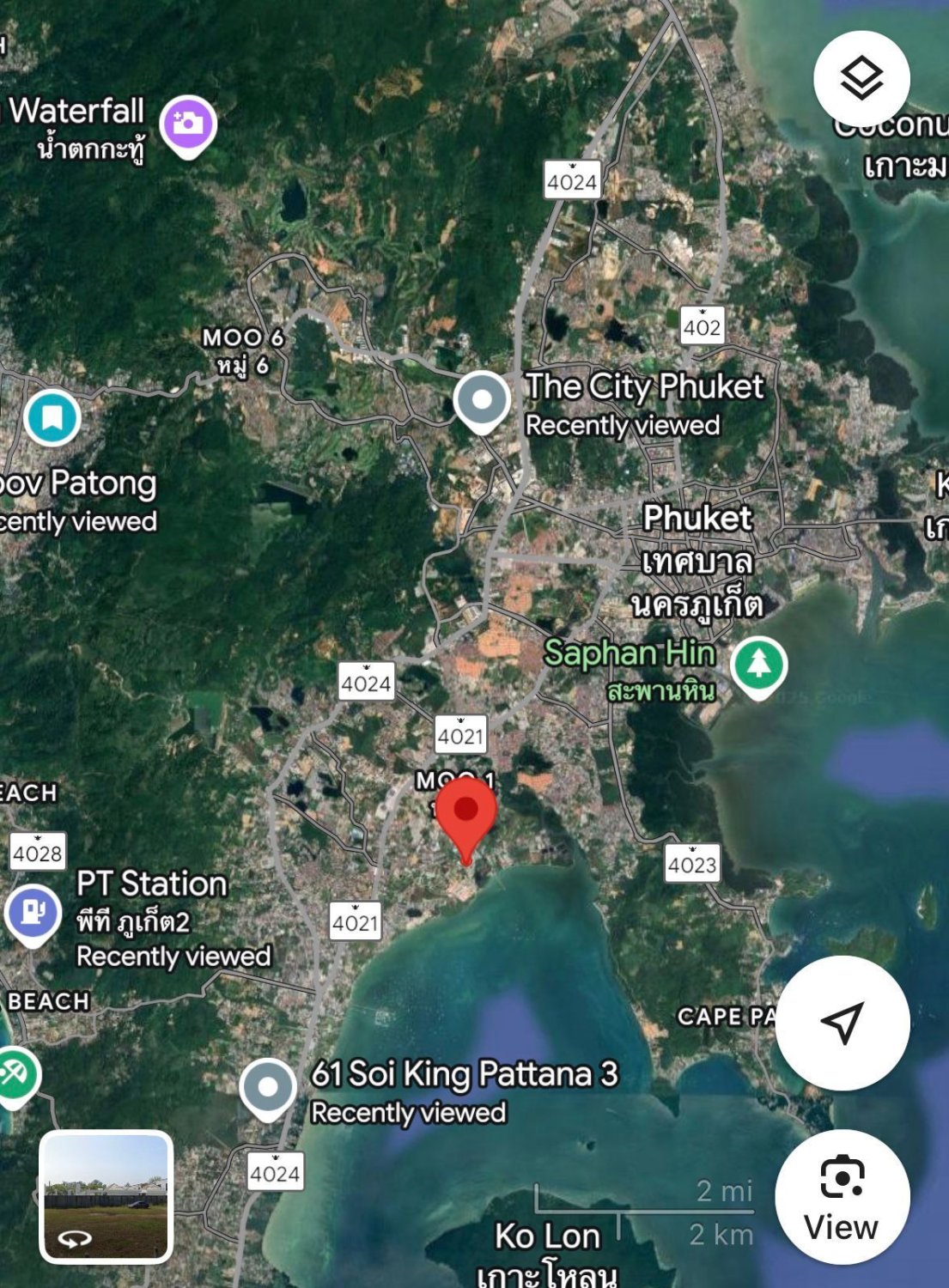
Task: Open the map layers selector
Action: pos(861,78)
